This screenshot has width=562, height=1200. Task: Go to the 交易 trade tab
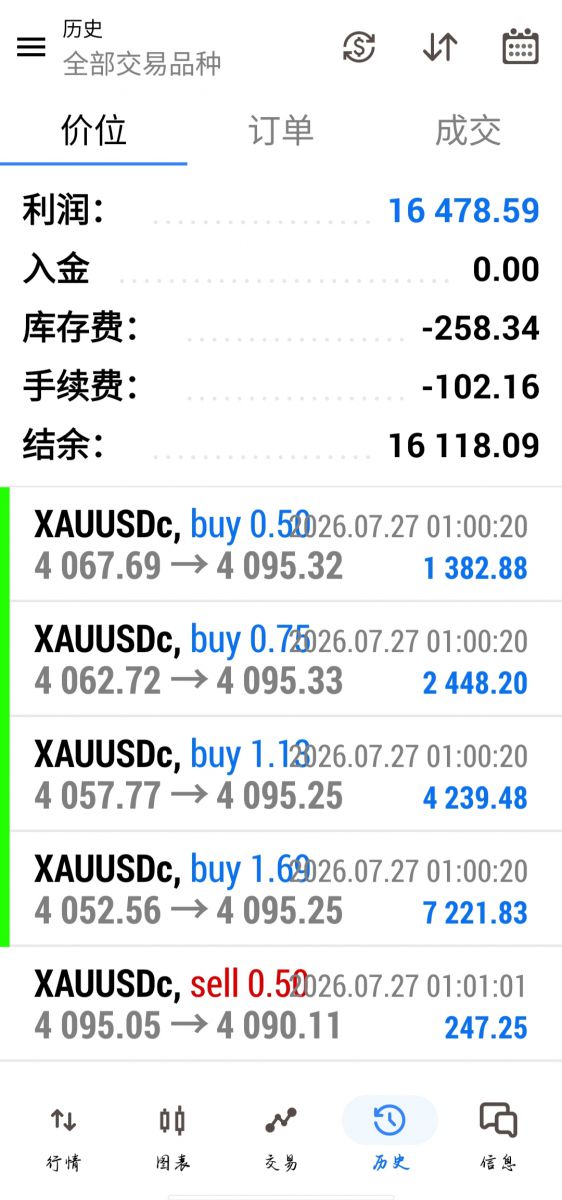pyautogui.click(x=281, y=1136)
